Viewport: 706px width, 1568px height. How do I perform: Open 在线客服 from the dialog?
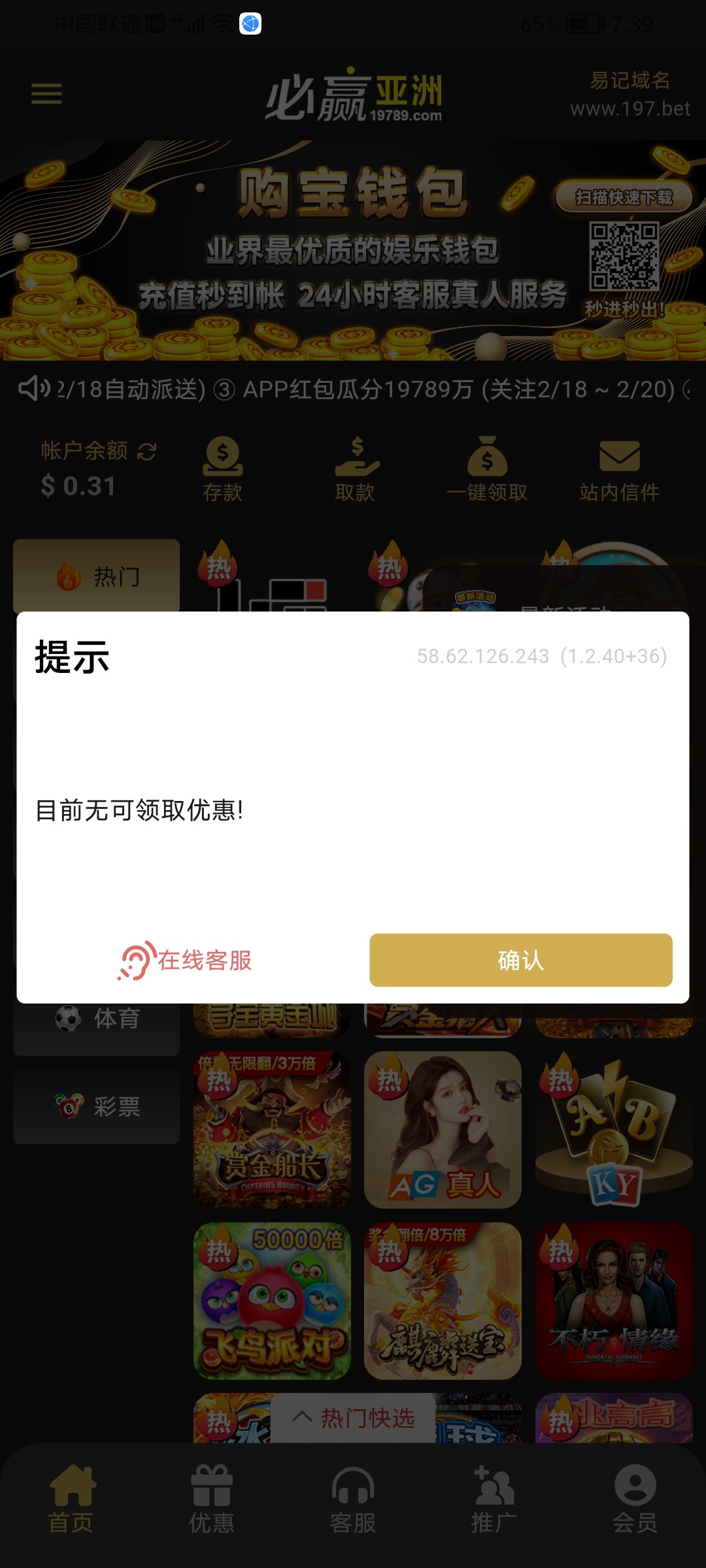pos(185,960)
